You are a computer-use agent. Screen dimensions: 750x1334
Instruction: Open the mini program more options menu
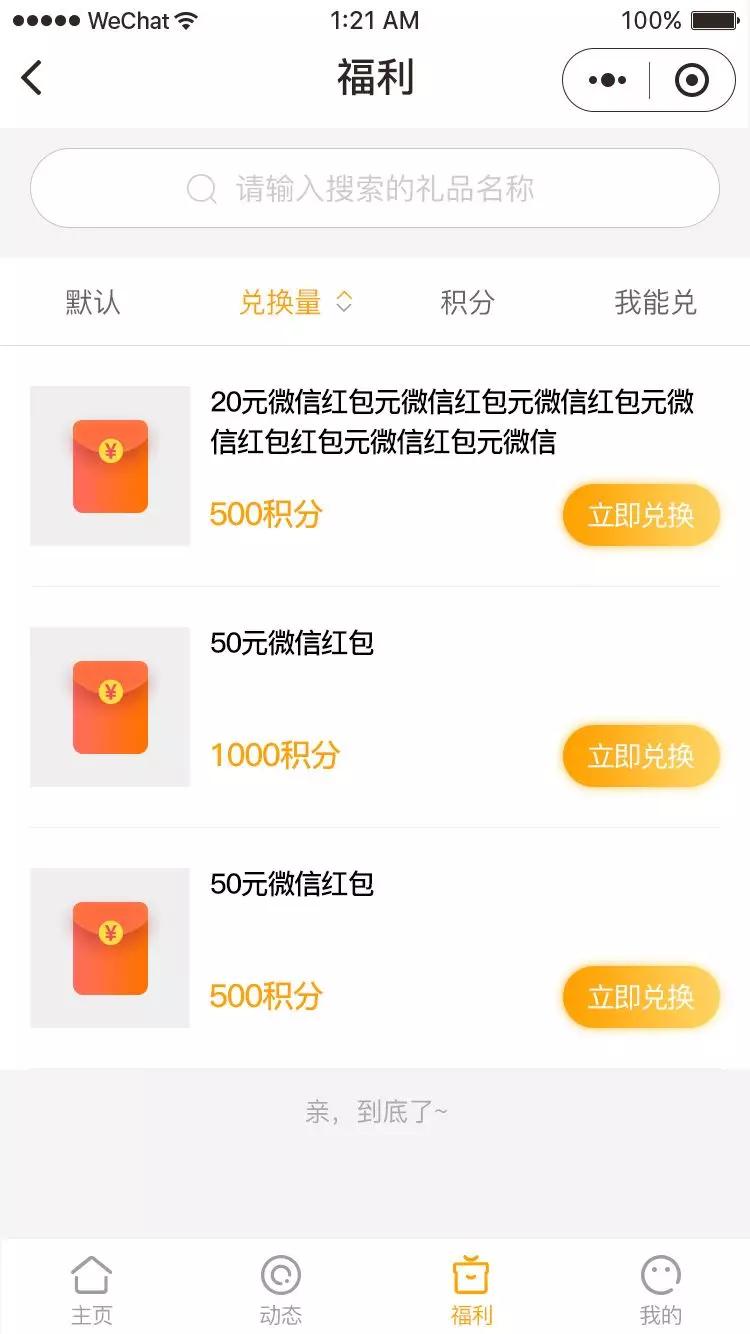[607, 80]
